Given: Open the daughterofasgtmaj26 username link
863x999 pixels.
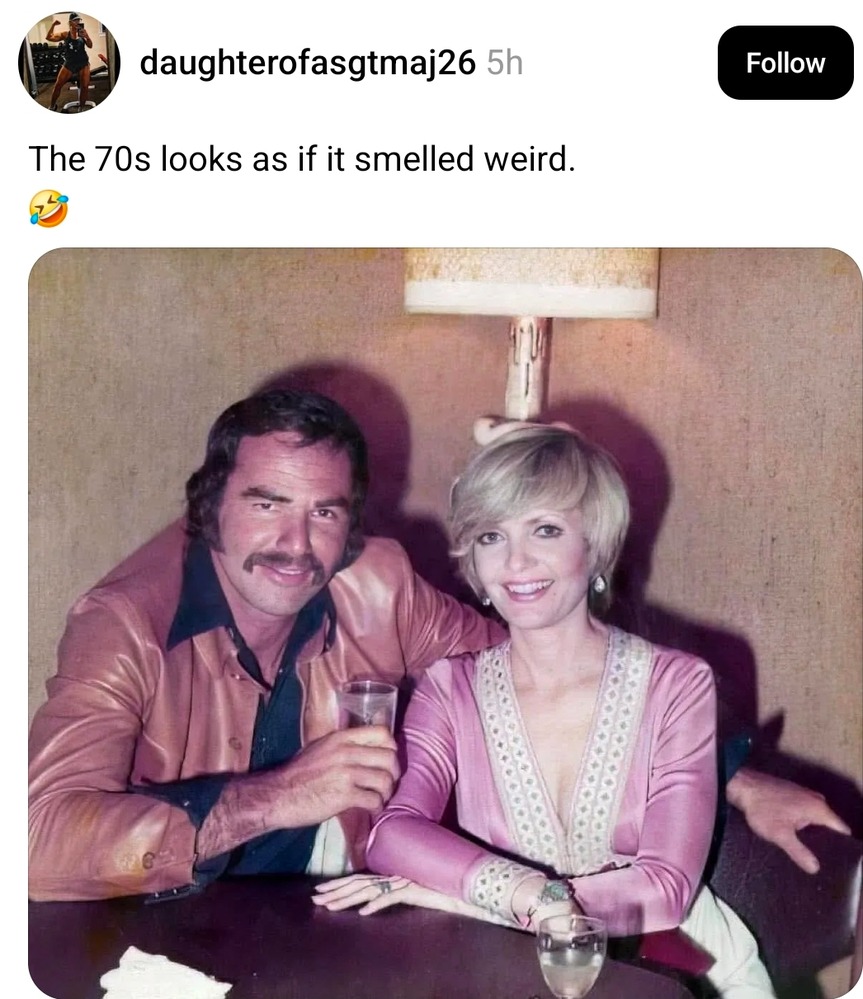Looking at the screenshot, I should (x=307, y=63).
